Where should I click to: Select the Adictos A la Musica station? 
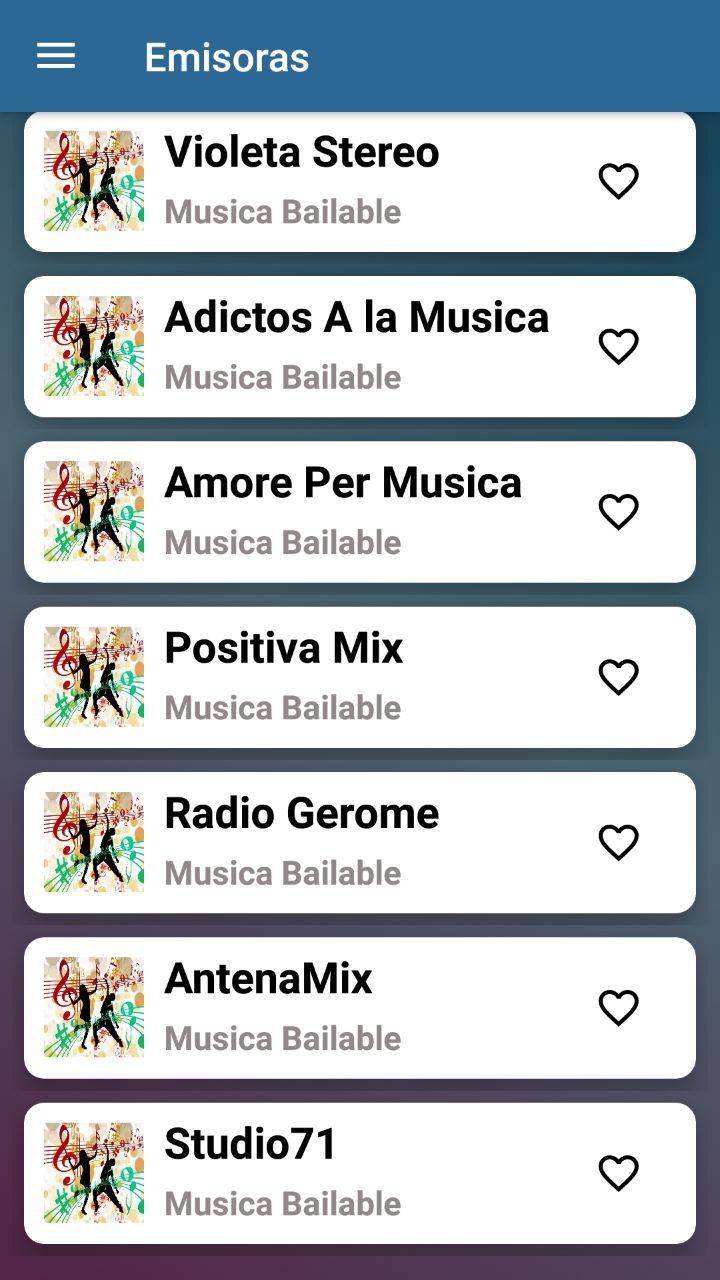(x=360, y=347)
